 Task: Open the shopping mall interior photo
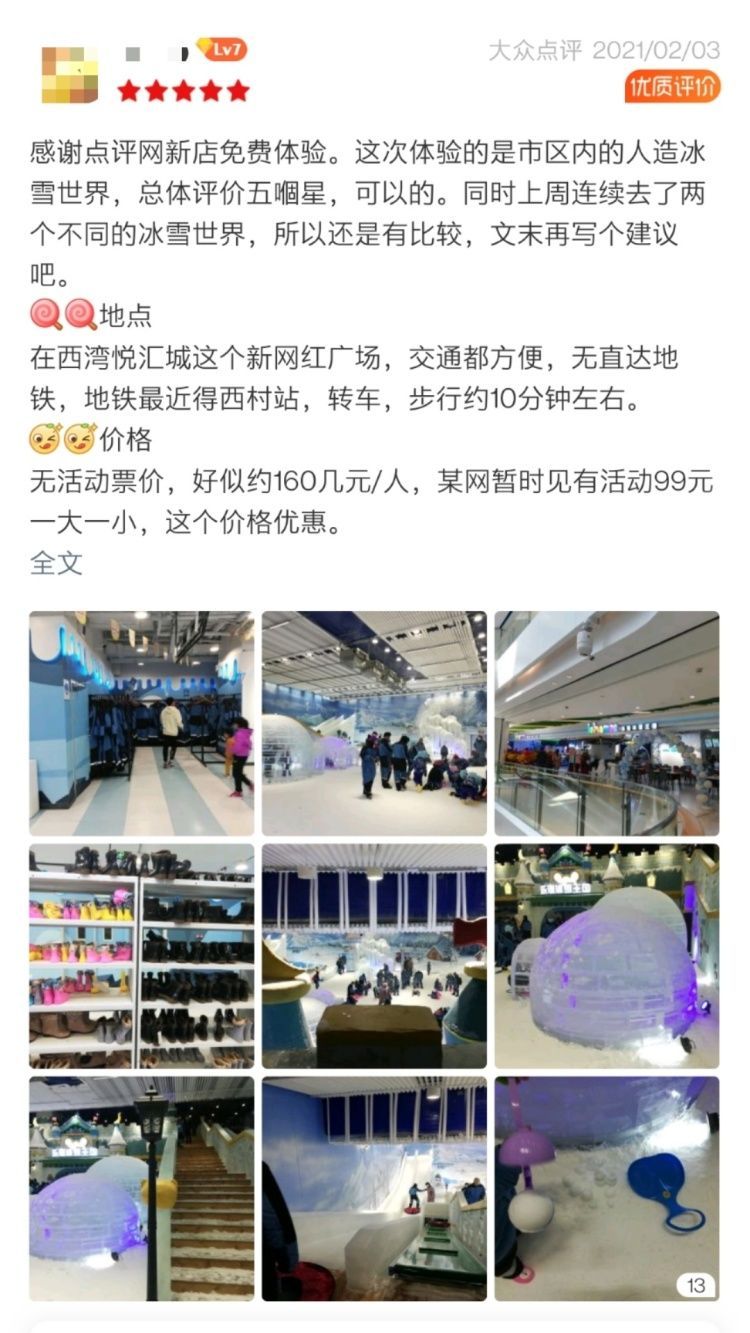606,723
